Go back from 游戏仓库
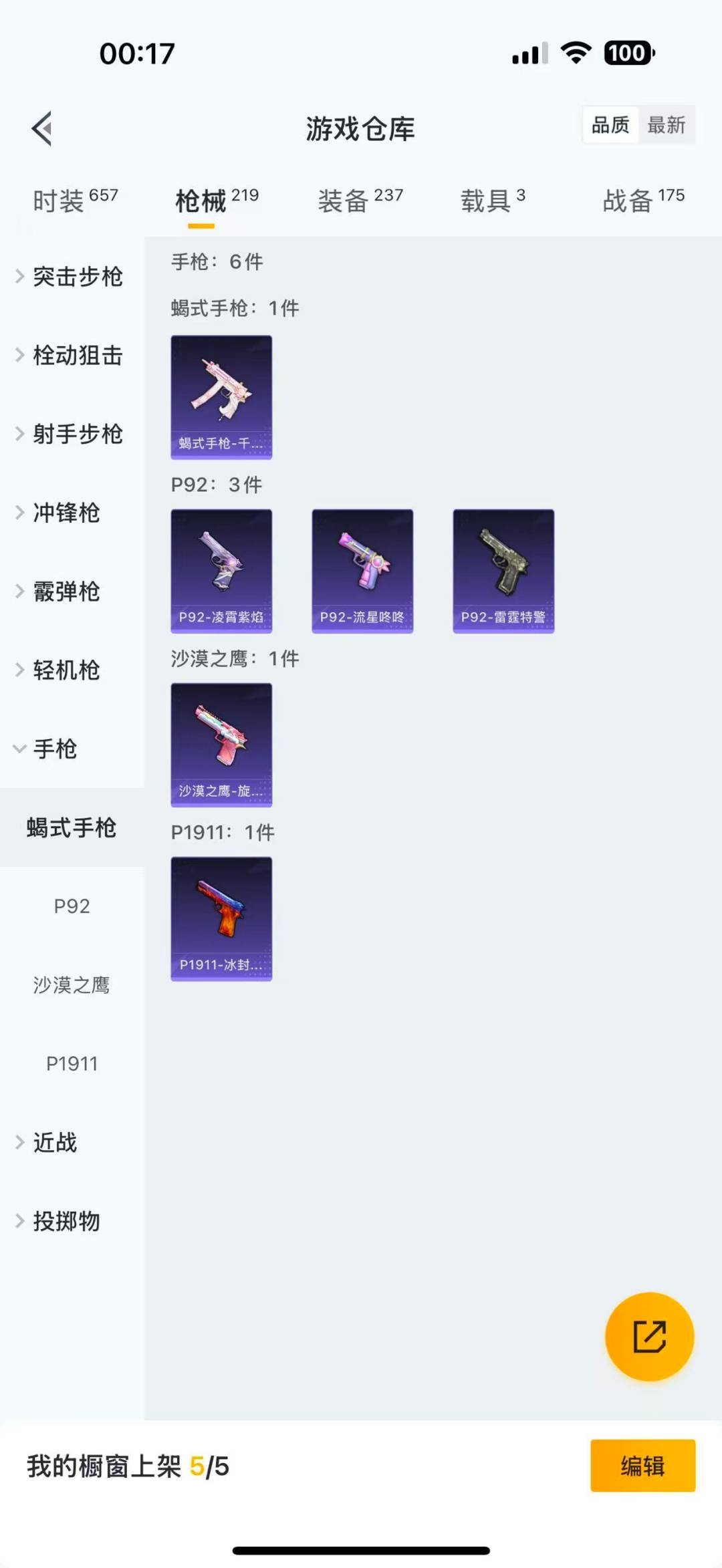The width and height of the screenshot is (722, 1568). pyautogui.click(x=42, y=128)
